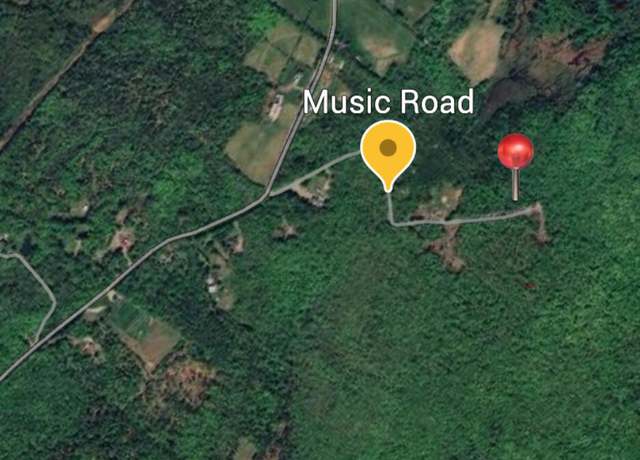
Task: Tap the yellow Music Road location pin
Action: pos(388,151)
